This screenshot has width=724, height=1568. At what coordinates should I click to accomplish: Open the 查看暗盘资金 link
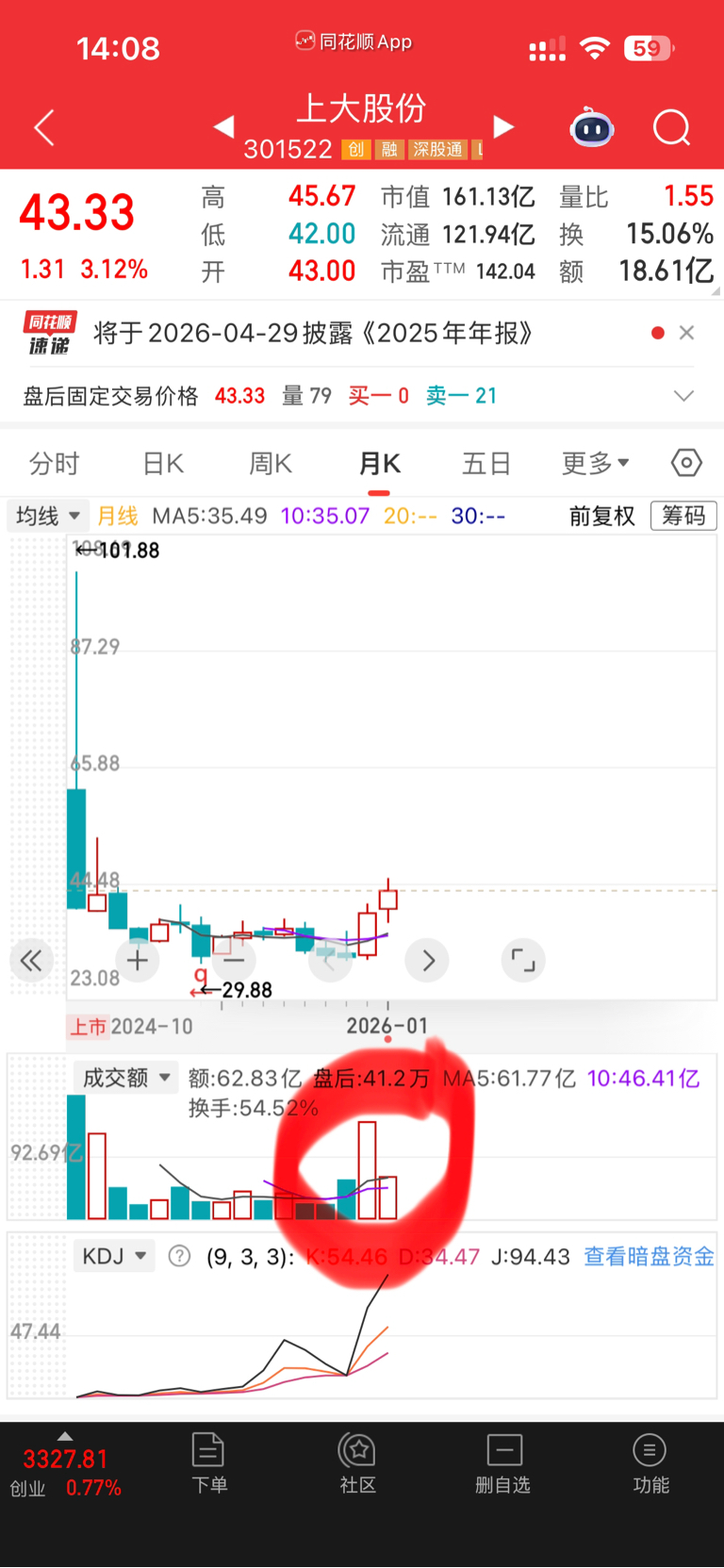(649, 1257)
